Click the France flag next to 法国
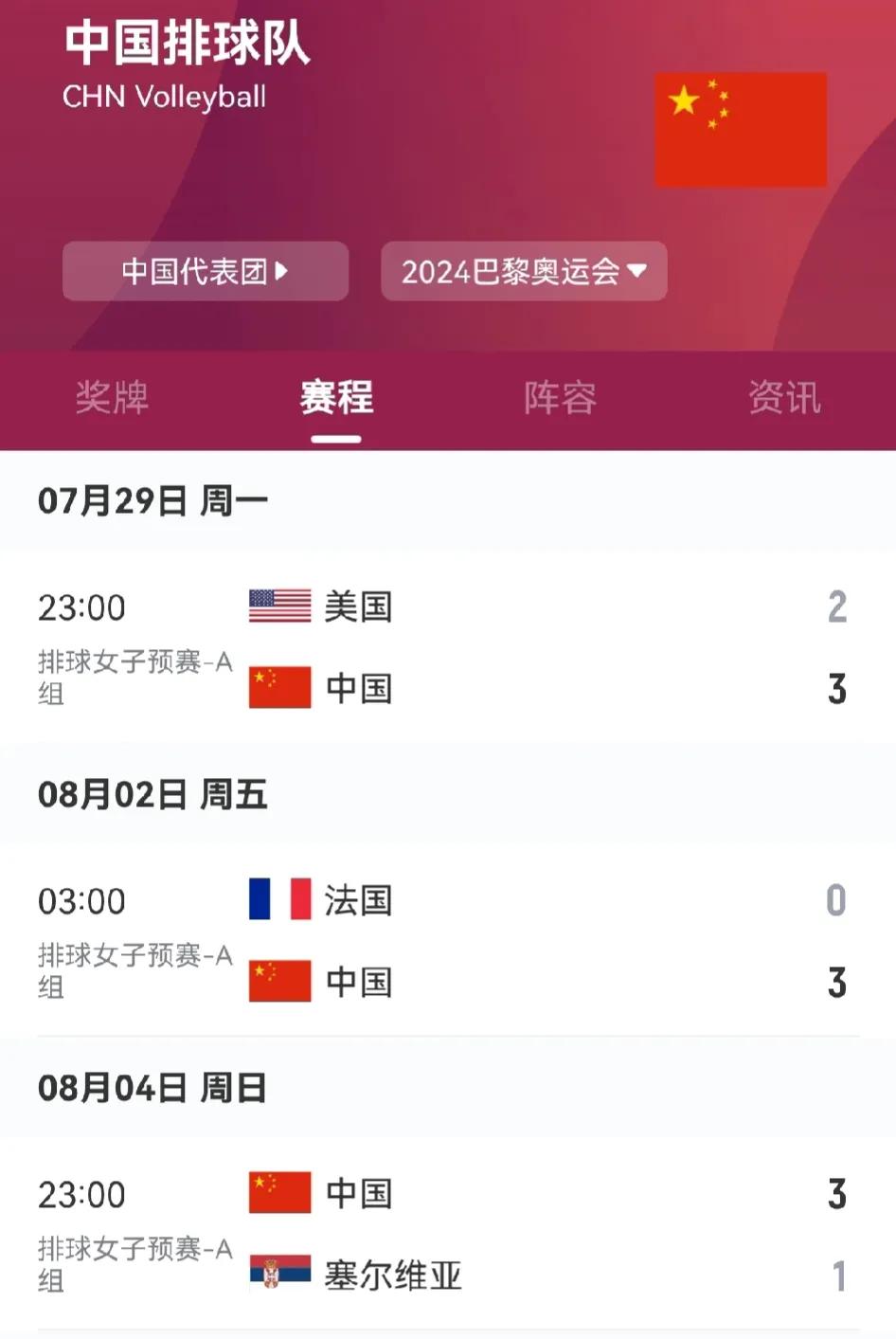896x1339 pixels. click(278, 901)
